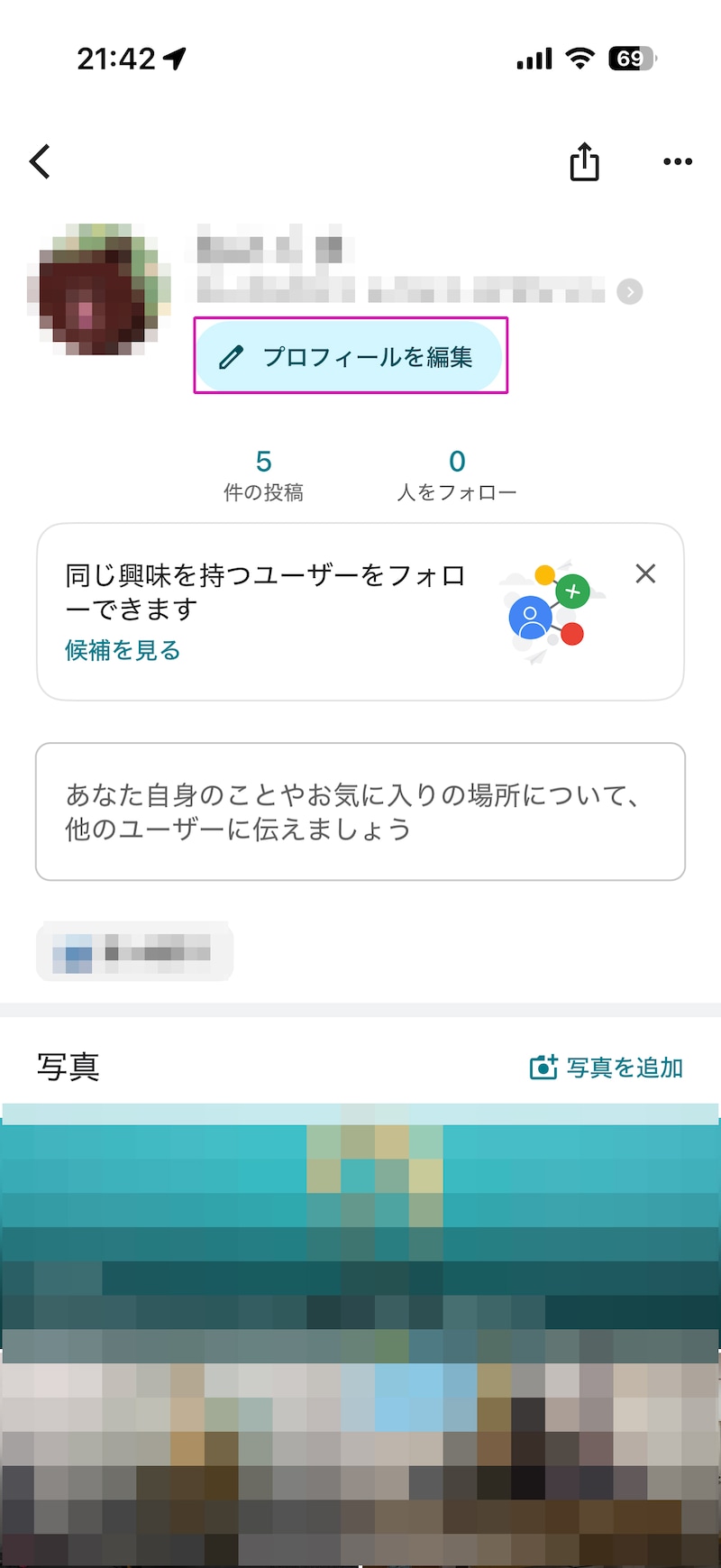Tap the プロフィールを編集 button

(x=351, y=357)
